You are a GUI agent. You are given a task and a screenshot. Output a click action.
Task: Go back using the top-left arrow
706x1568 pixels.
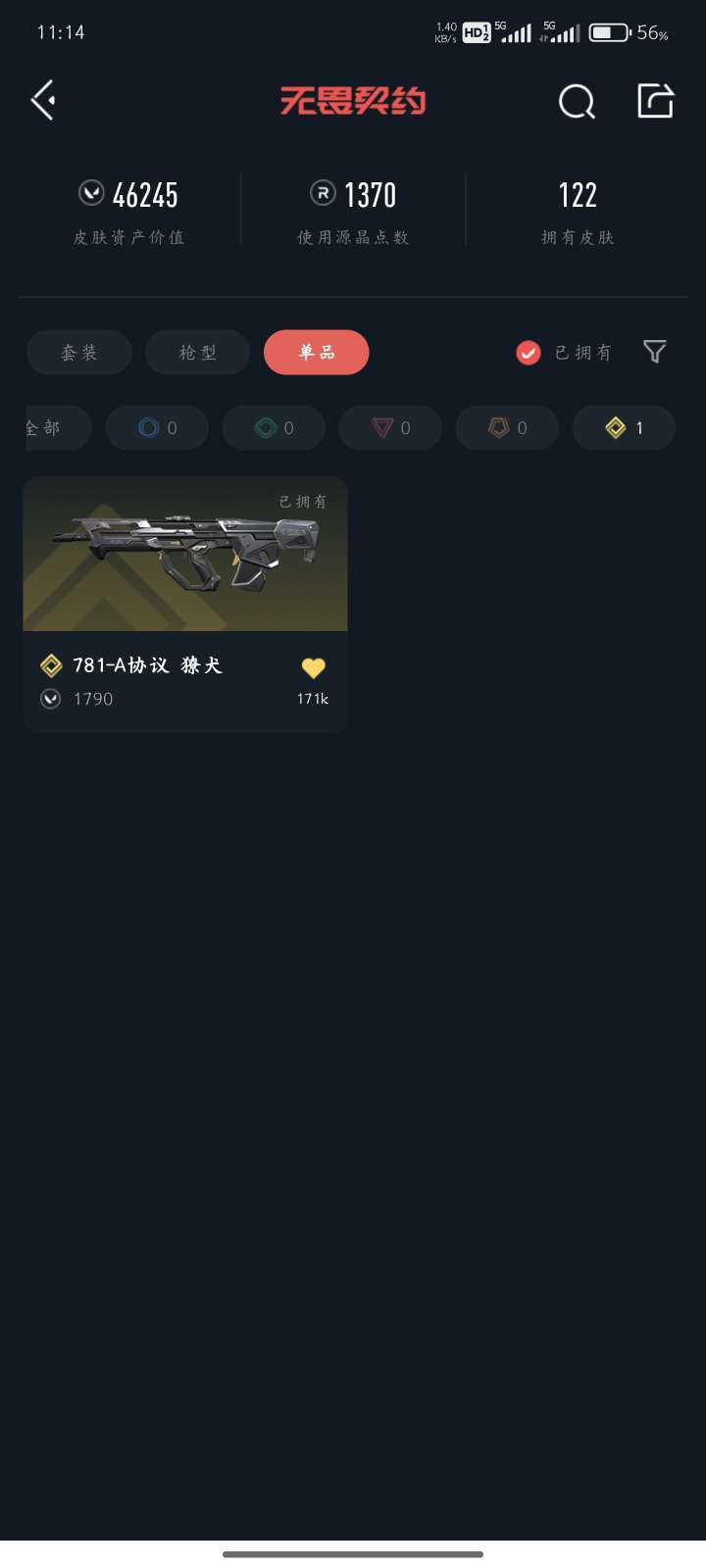pos(43,100)
